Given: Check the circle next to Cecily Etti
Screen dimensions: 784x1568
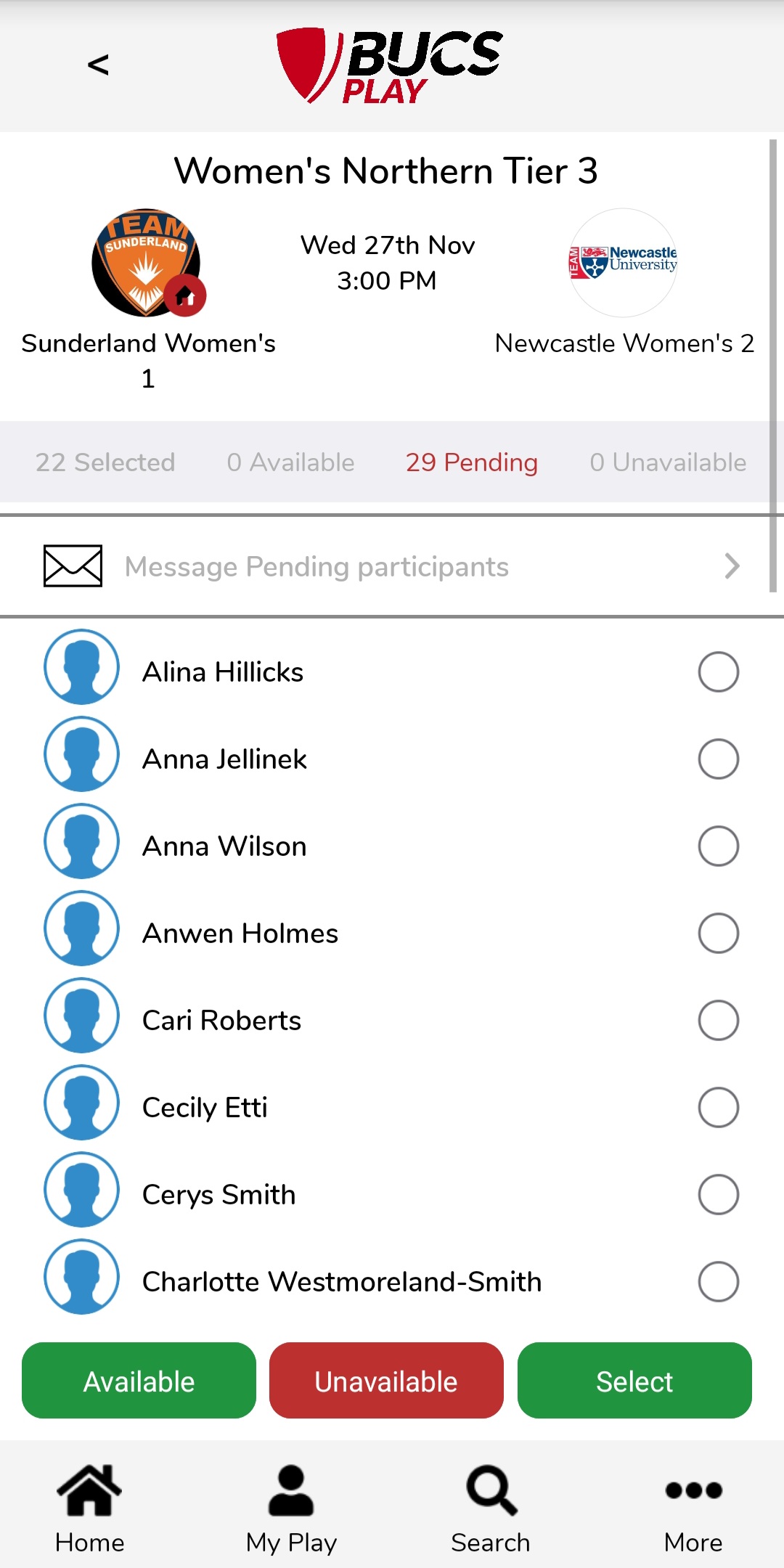Looking at the screenshot, I should click(719, 1108).
